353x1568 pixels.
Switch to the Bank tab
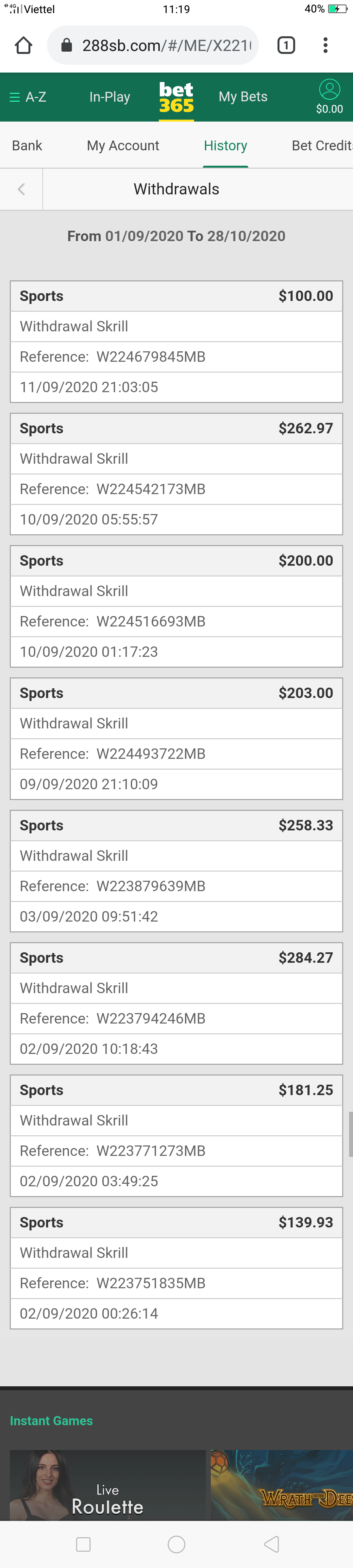pyautogui.click(x=27, y=146)
